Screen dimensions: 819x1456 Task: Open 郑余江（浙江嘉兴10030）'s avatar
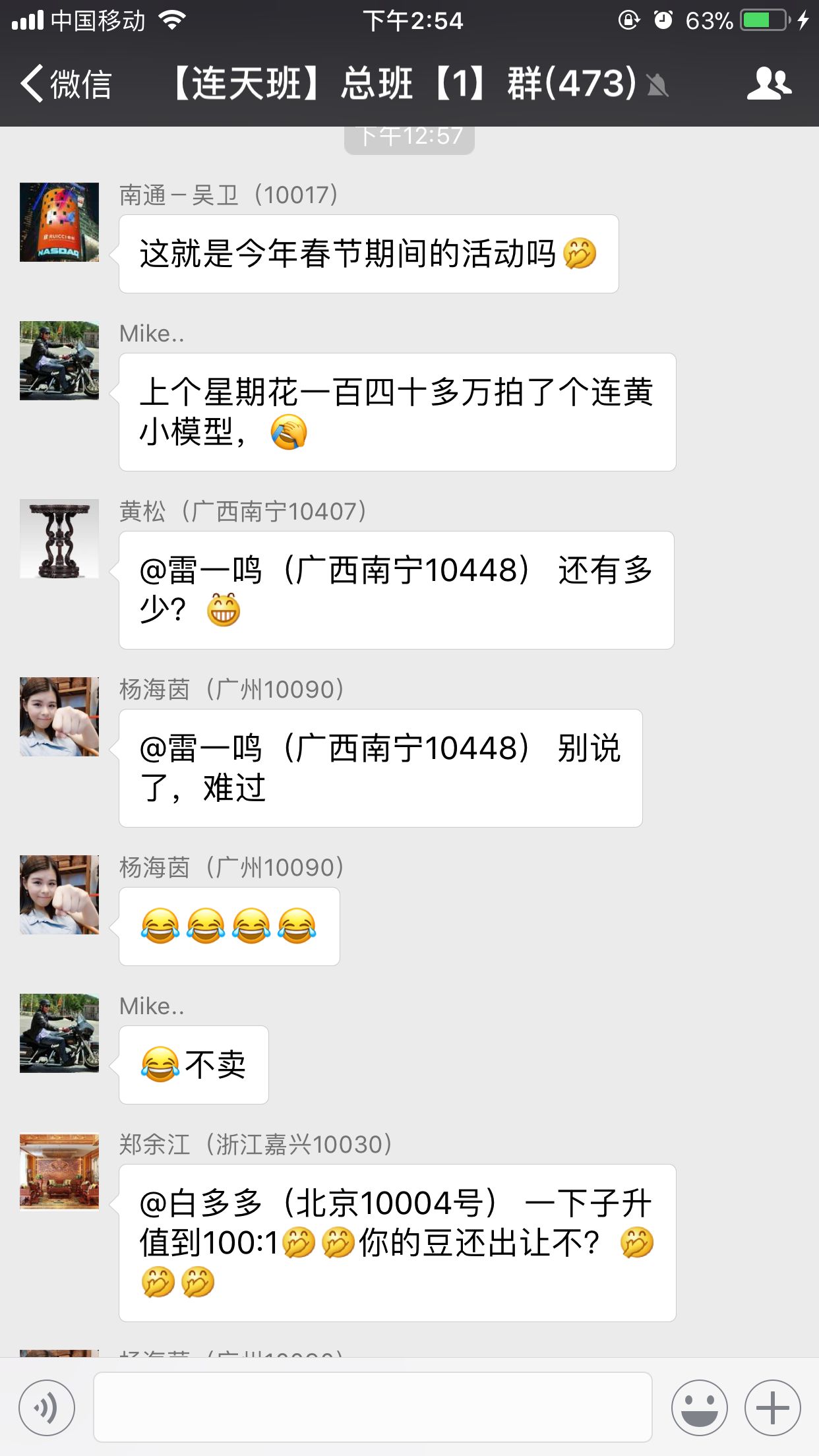tap(59, 1172)
